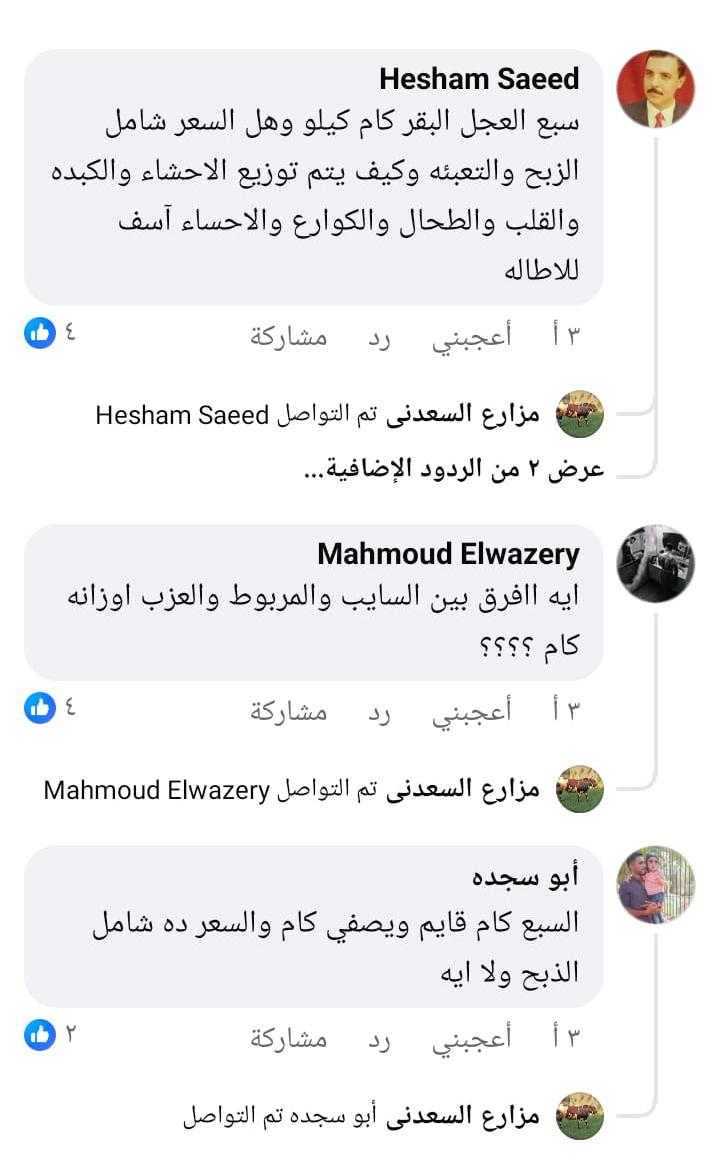
Task: Open Mahmoud Elwazery's profile picture
Action: pos(655,563)
